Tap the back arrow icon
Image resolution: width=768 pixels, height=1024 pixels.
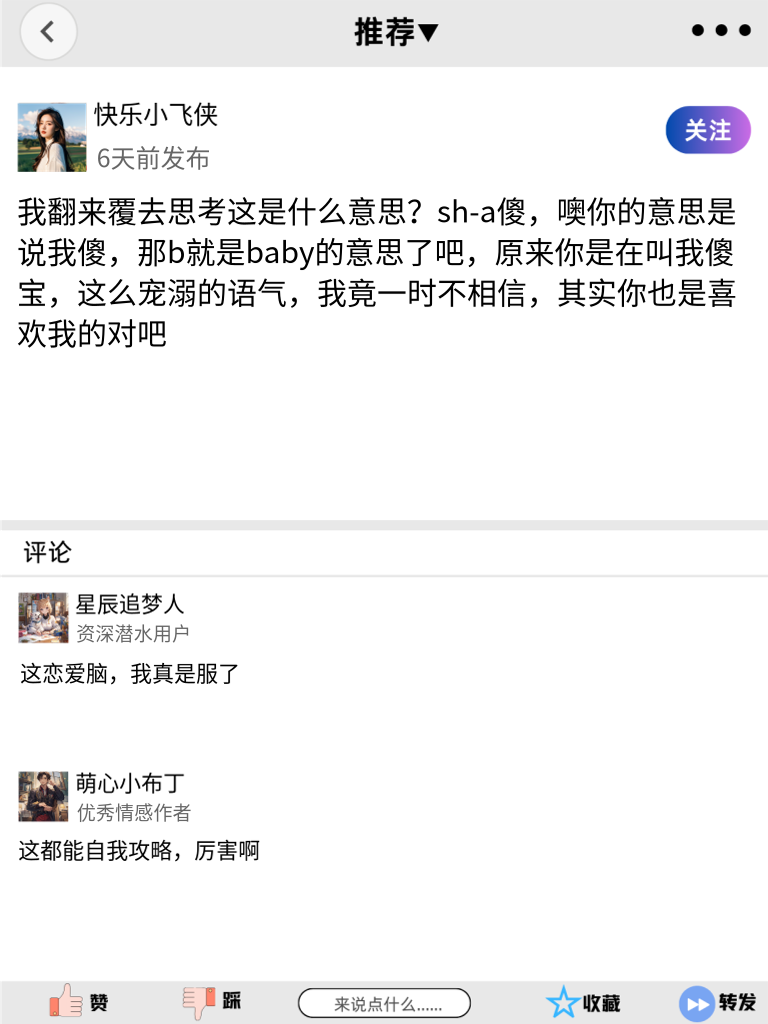point(48,31)
